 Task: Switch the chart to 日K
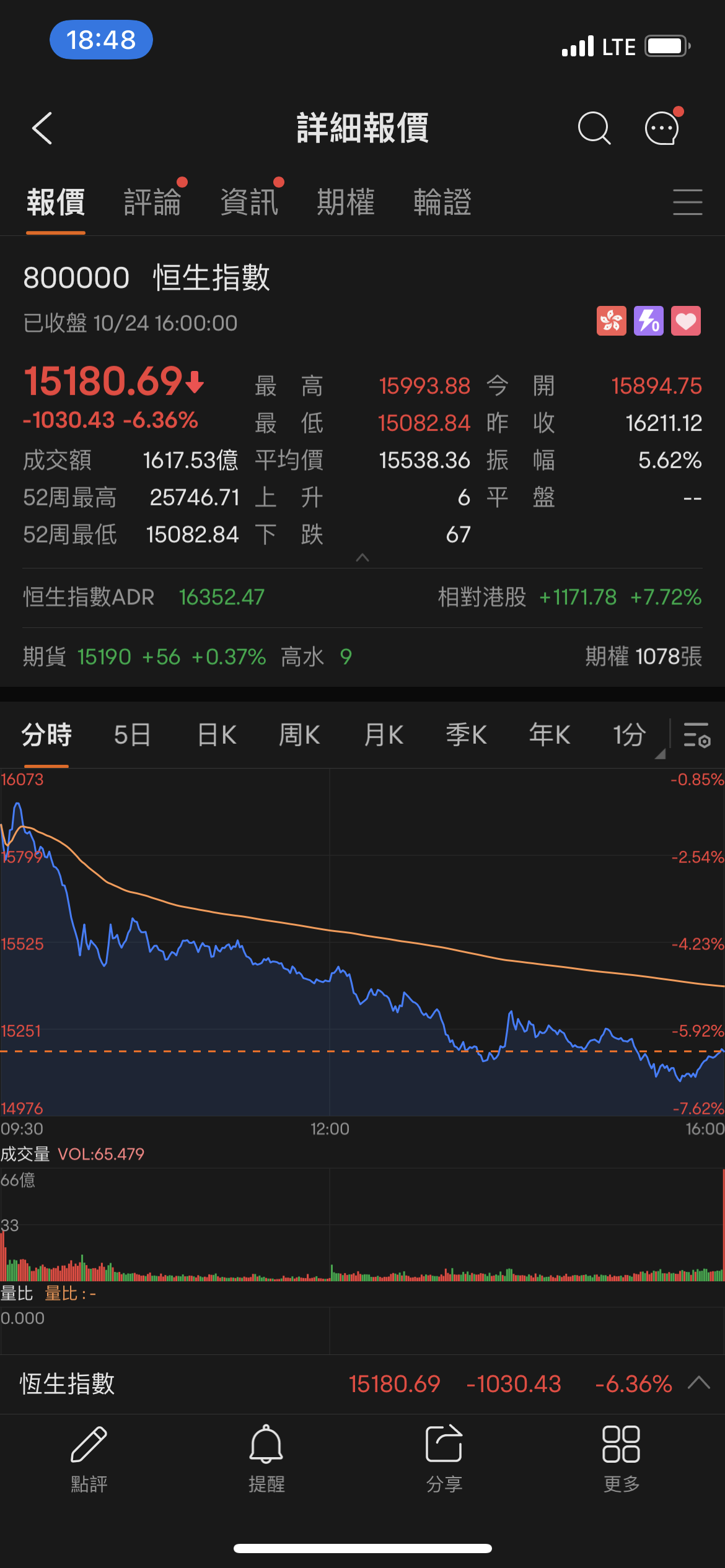(x=217, y=735)
